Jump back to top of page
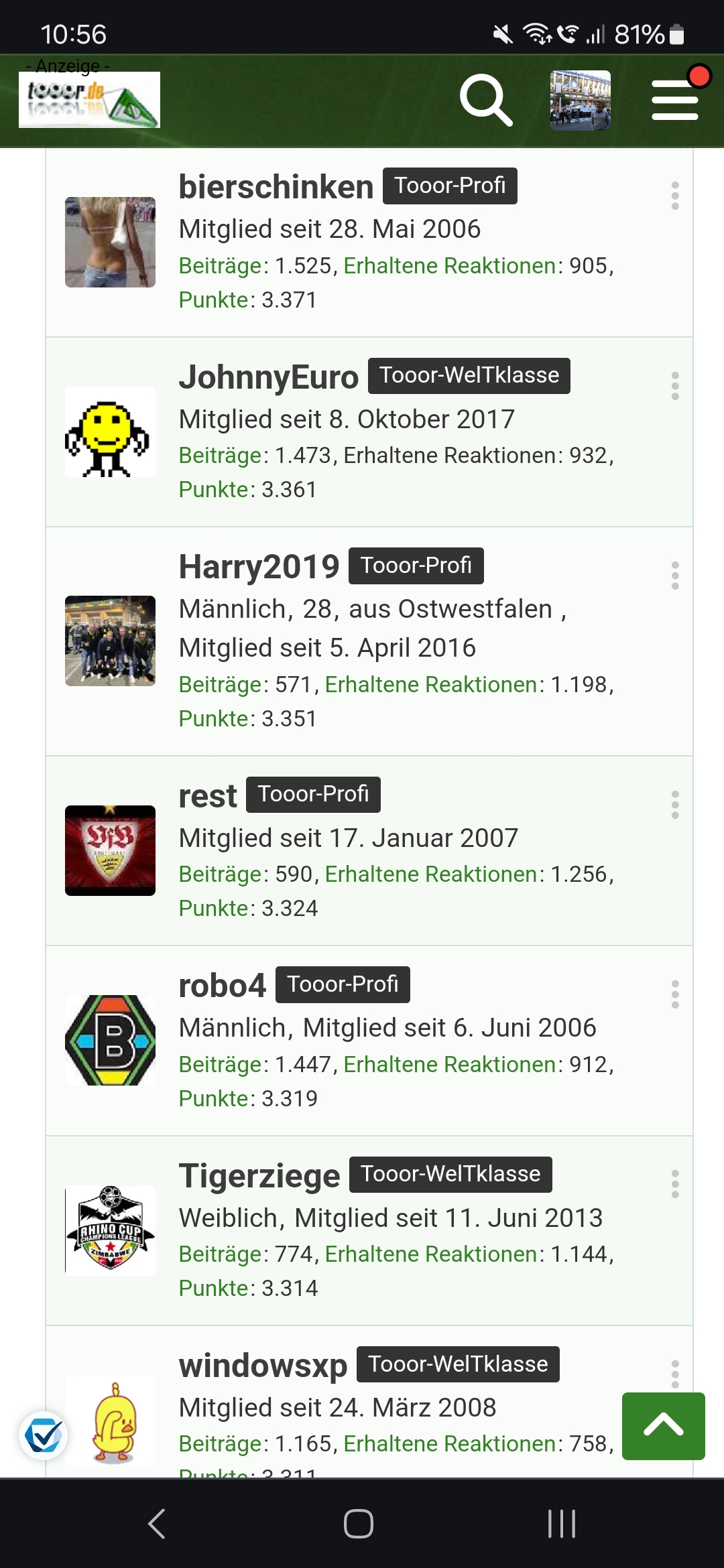 (663, 1426)
